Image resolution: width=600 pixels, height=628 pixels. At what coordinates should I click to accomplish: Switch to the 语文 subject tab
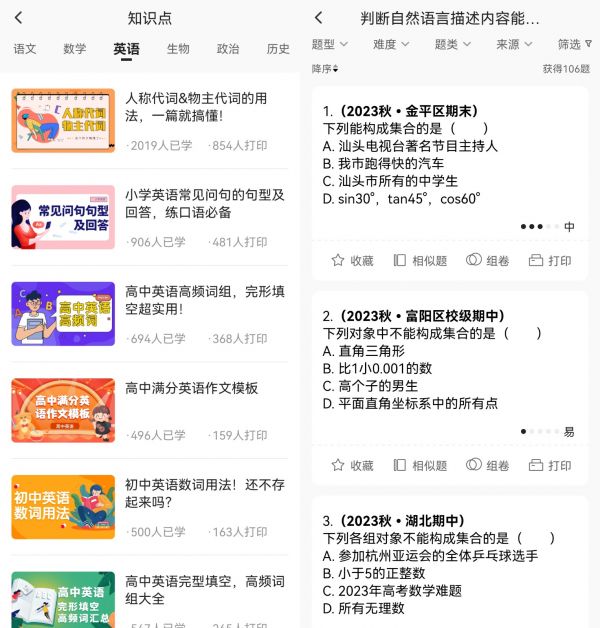click(25, 49)
